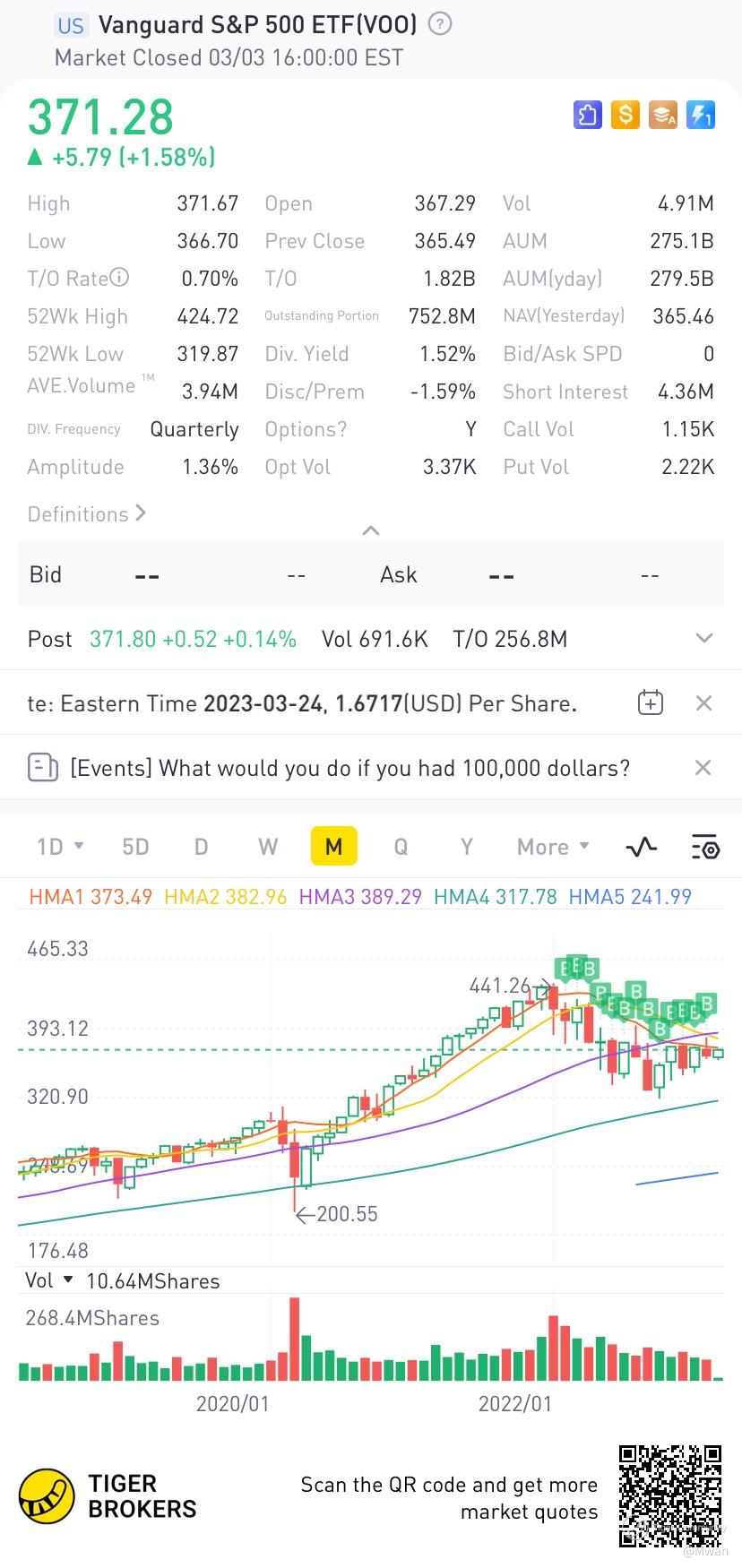This screenshot has height=1568, width=742.
Task: Add the dividend date to calendar
Action: coord(651,703)
